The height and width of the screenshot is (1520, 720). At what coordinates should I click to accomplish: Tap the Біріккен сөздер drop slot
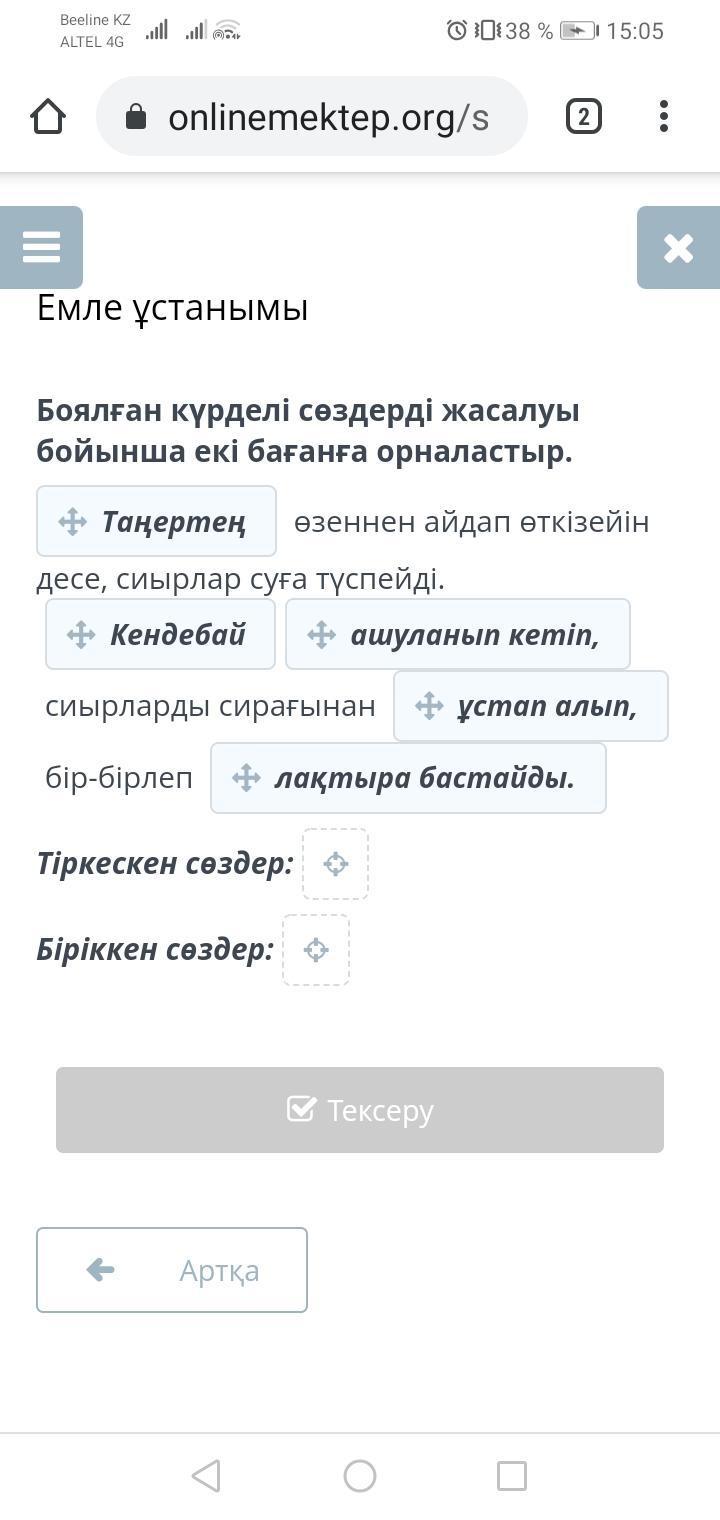click(316, 950)
